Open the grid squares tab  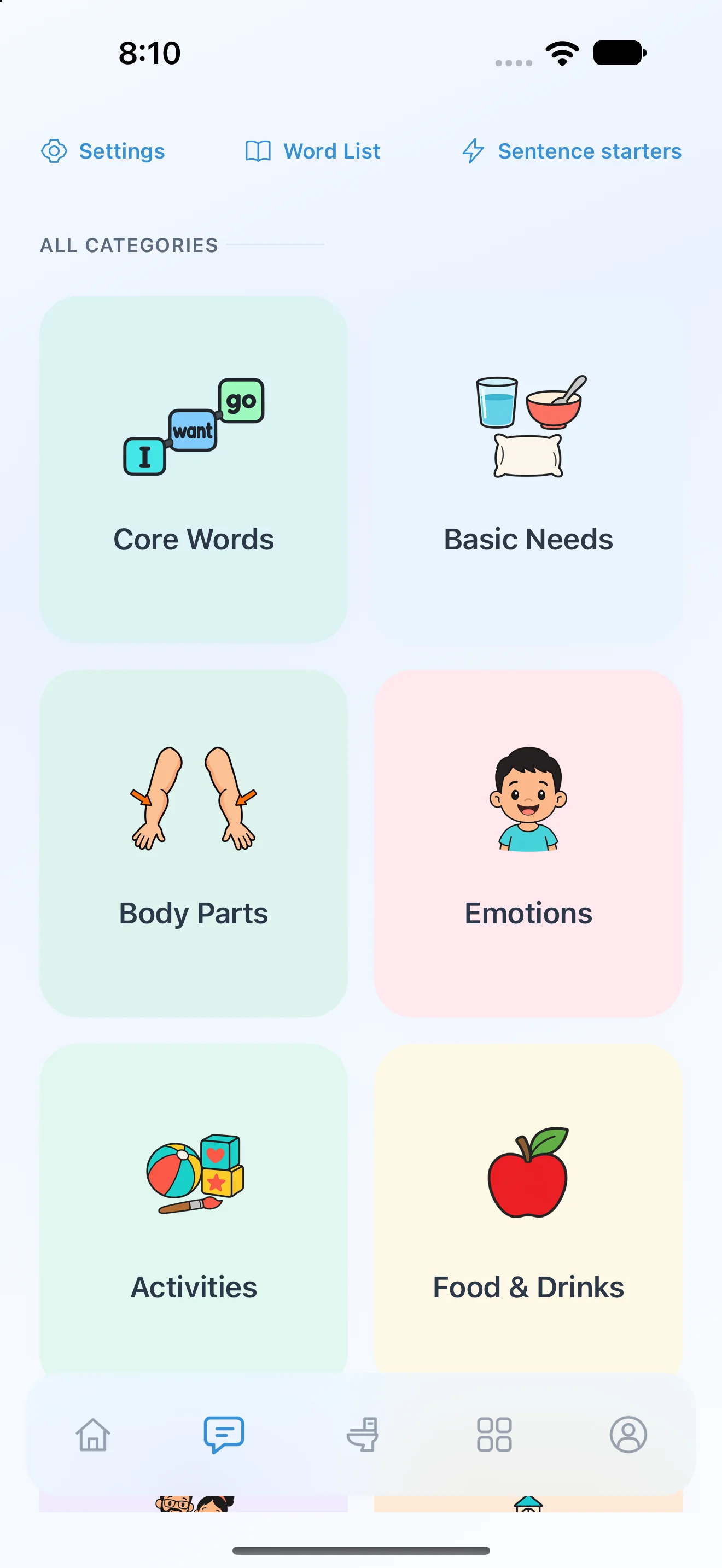(494, 1434)
